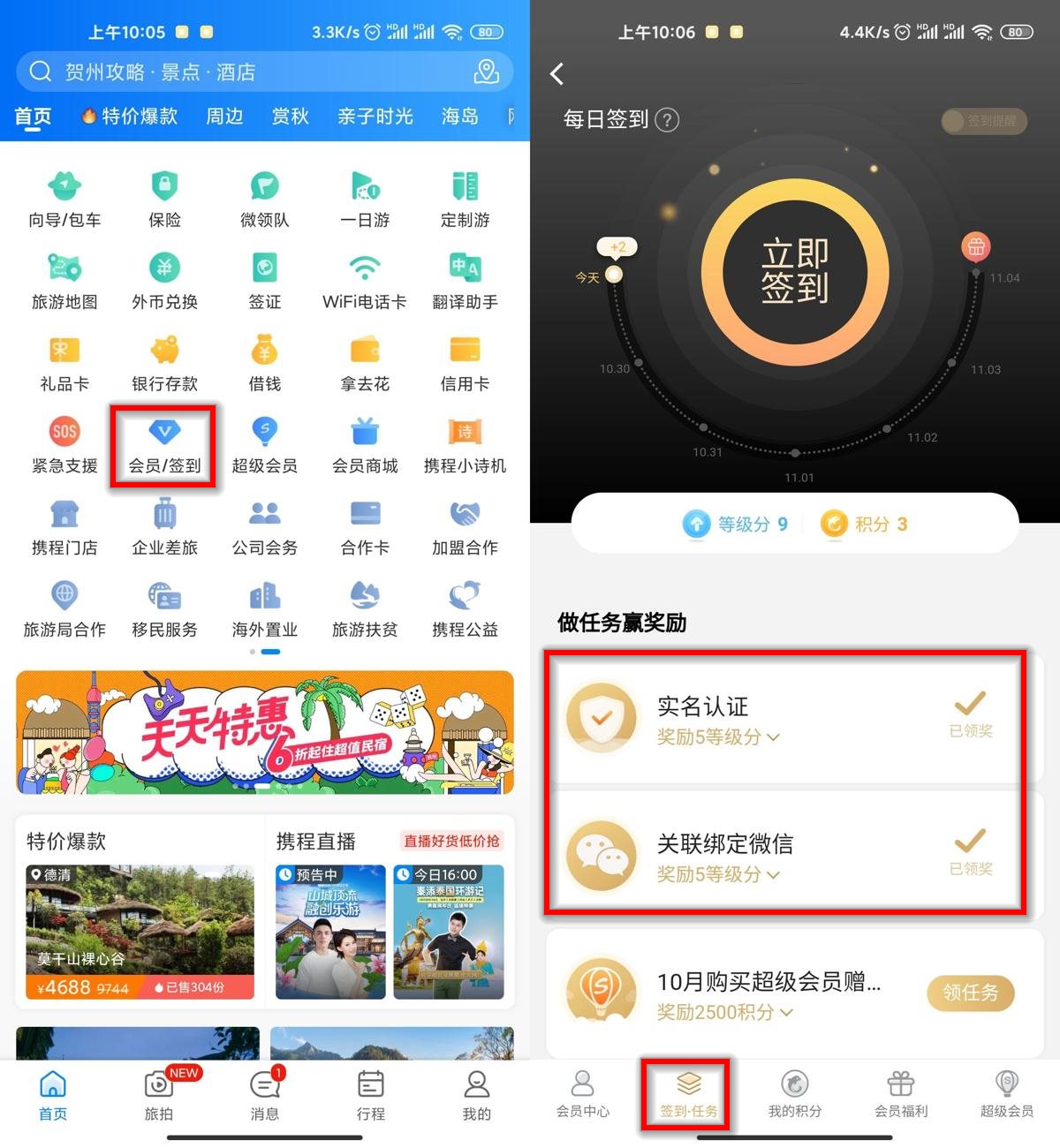Screen dimensions: 1060x1148
Task: Open the 天天特惠 promotional banner
Action: pos(265,732)
